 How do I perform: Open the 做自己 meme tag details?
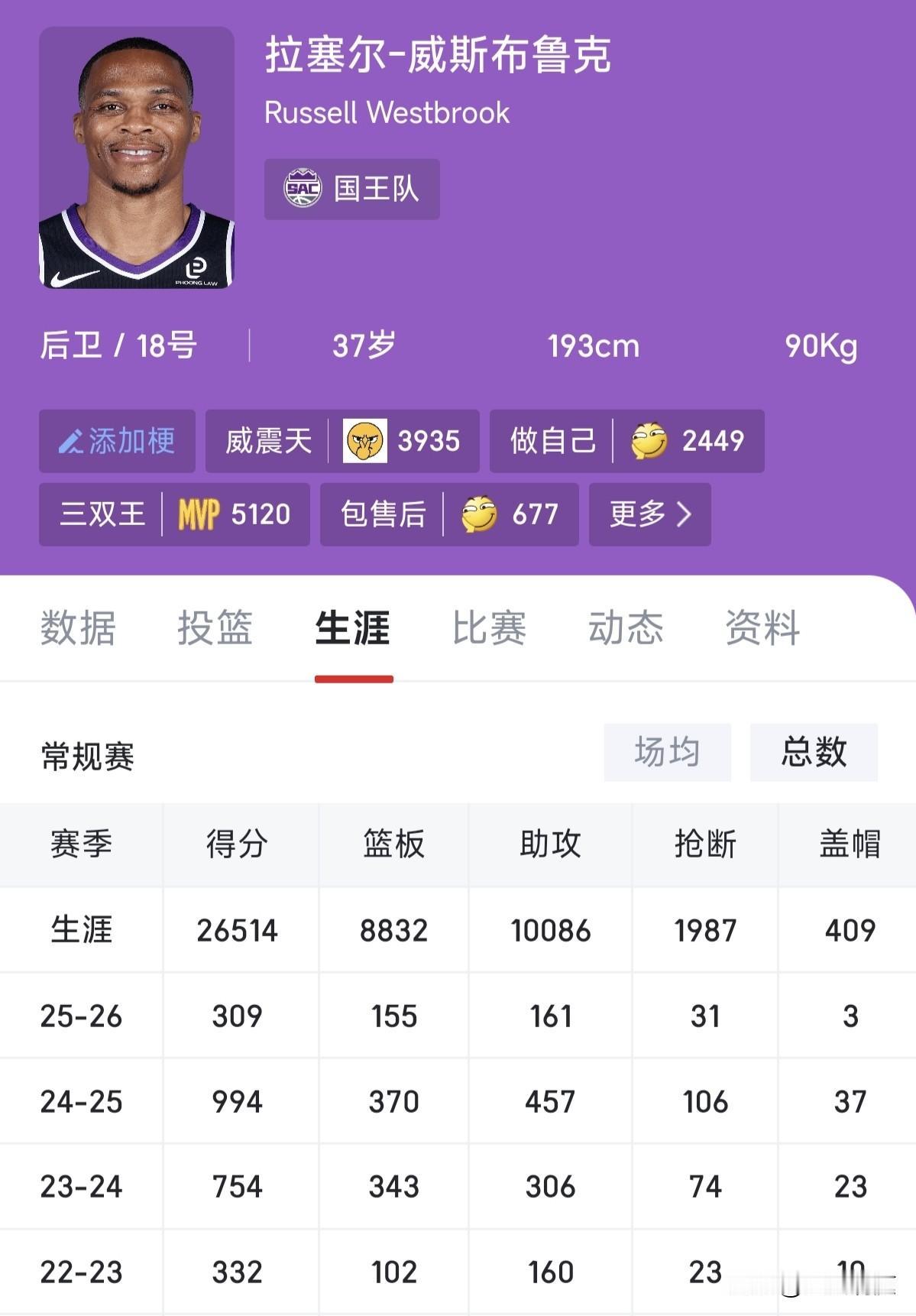(x=626, y=441)
